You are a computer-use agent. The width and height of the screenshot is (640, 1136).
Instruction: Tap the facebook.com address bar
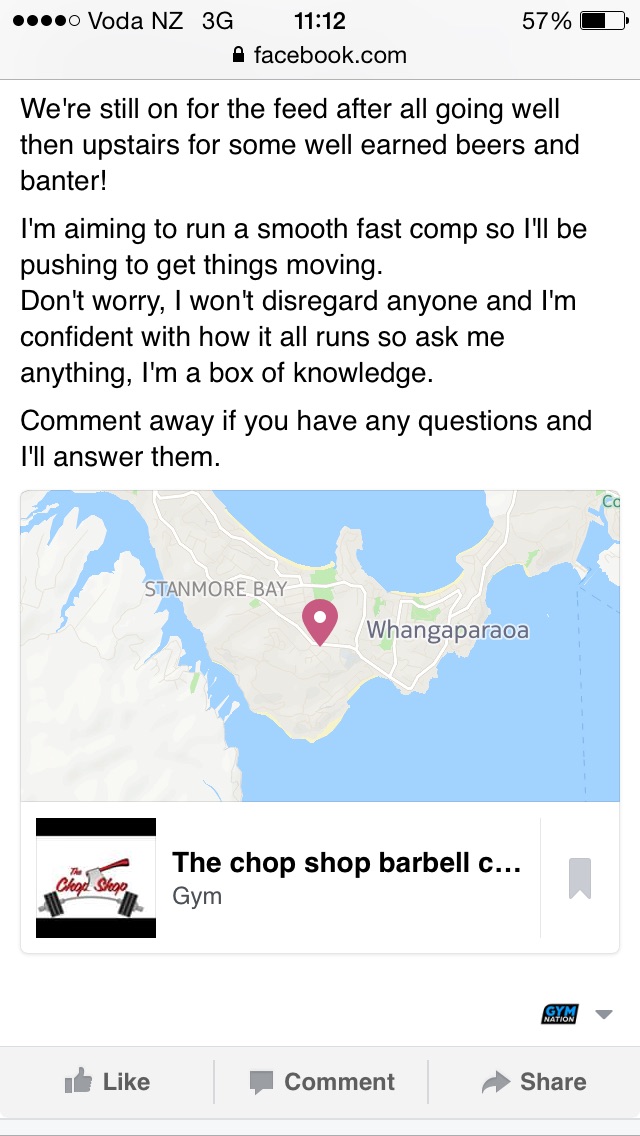pos(320,54)
